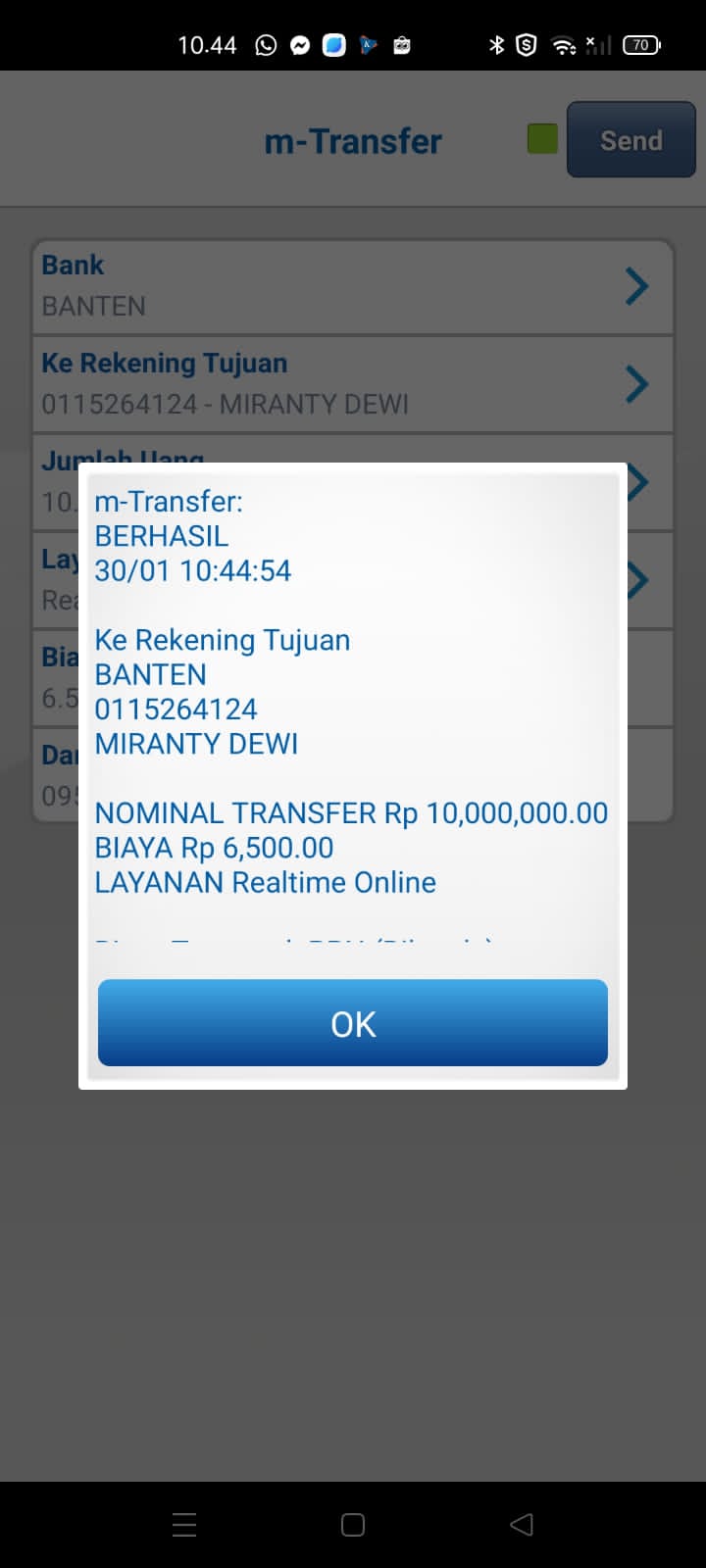Viewport: 706px width, 1568px height.
Task: Go back using the system back button
Action: (522, 1524)
